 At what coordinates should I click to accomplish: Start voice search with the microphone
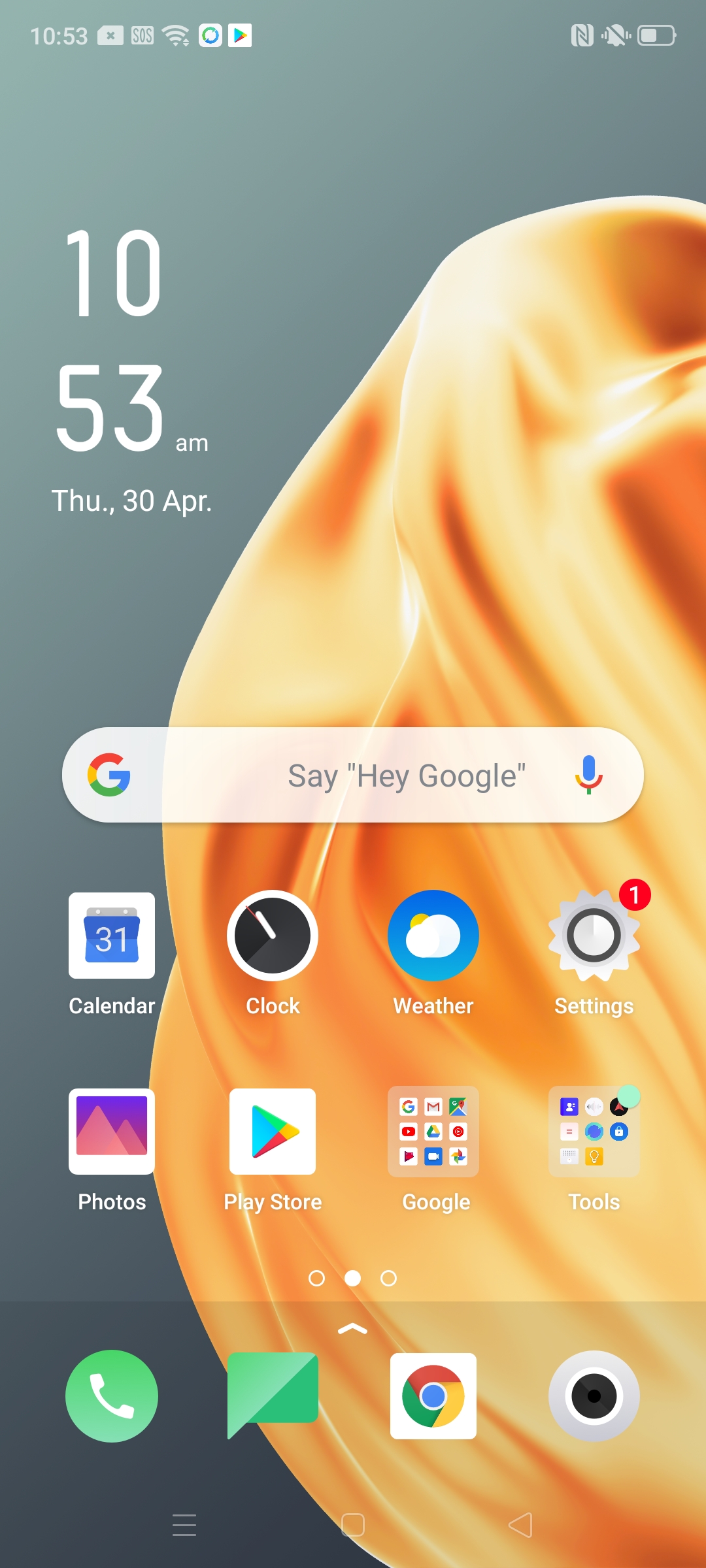pos(588,775)
